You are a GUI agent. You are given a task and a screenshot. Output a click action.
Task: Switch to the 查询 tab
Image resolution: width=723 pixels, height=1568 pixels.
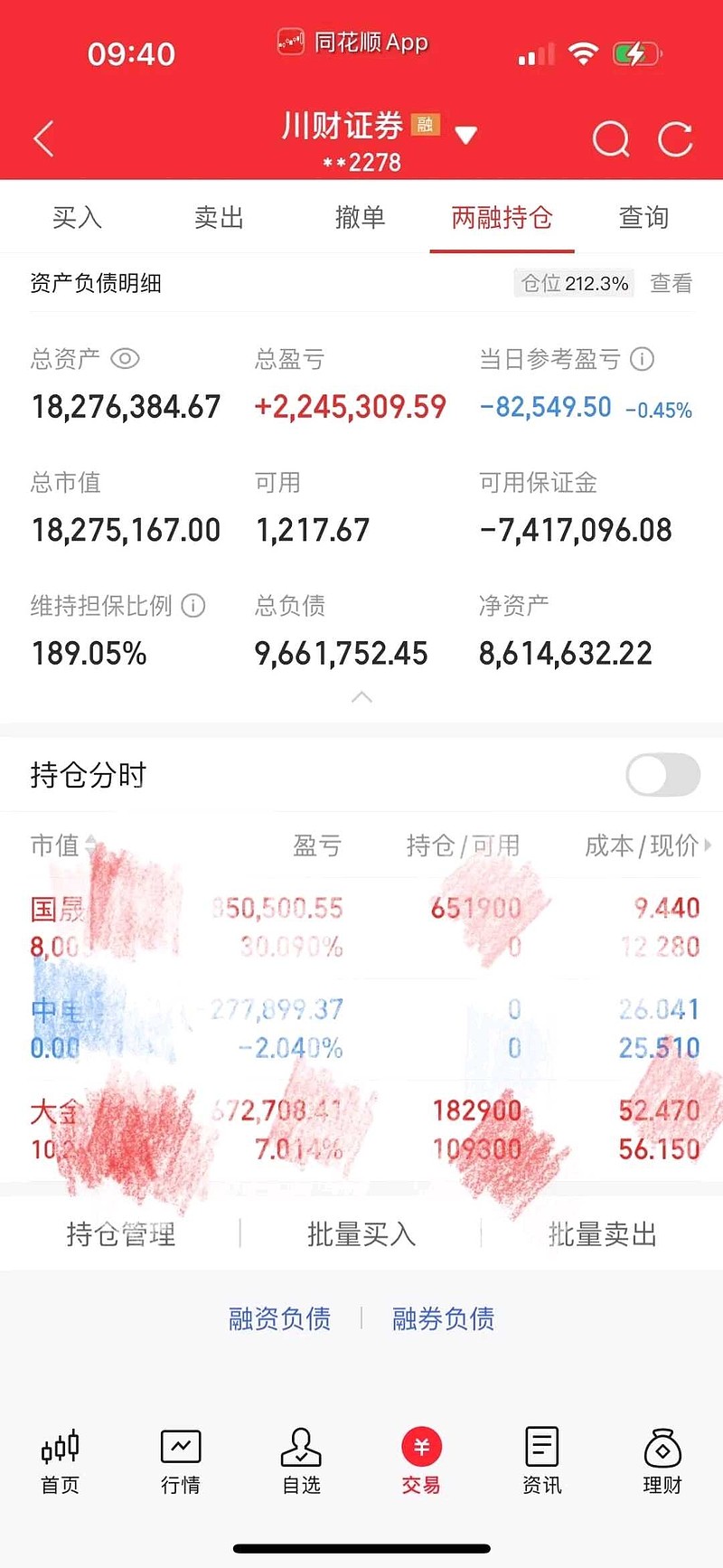coord(643,218)
